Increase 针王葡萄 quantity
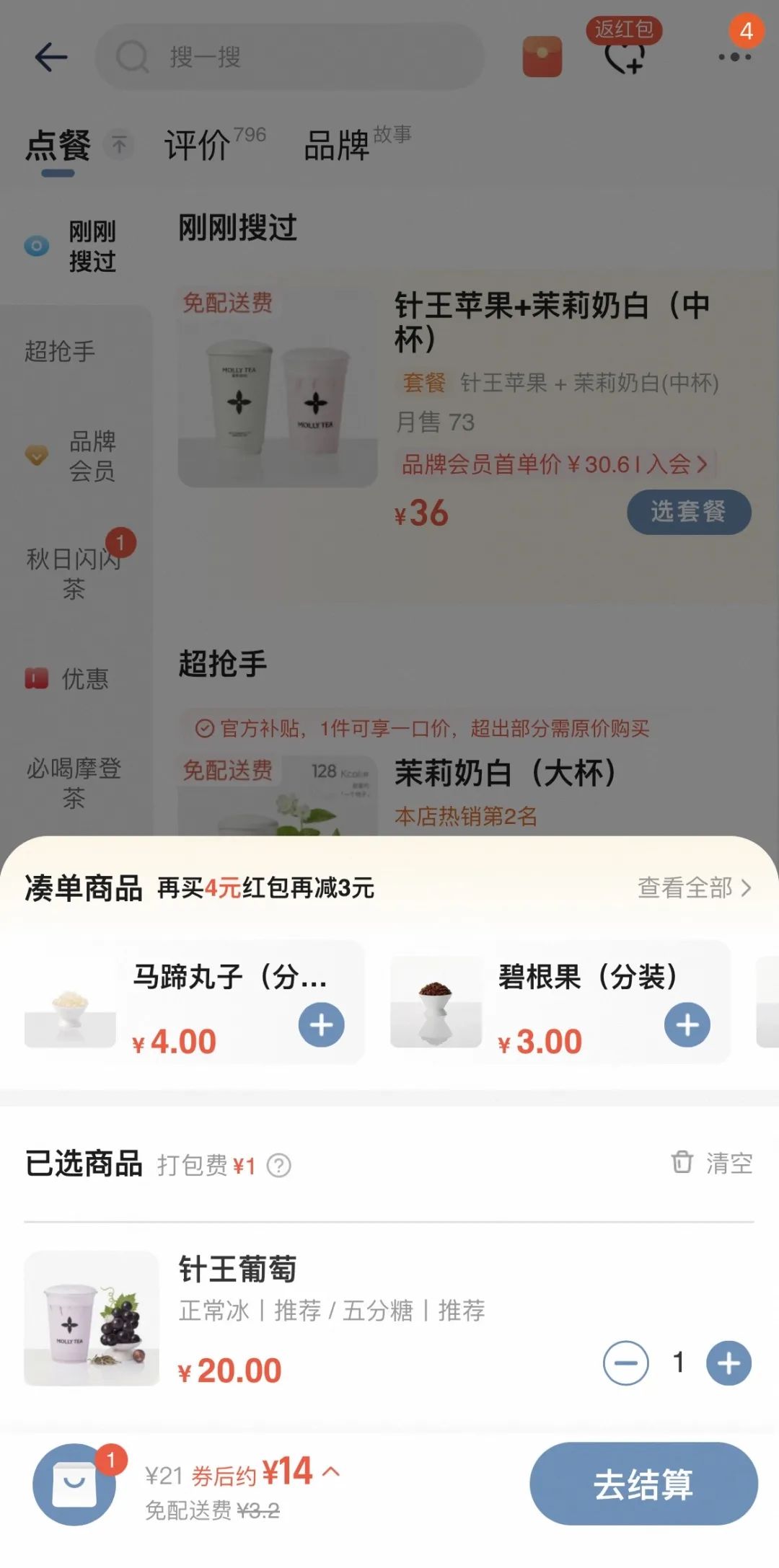 coord(729,1363)
